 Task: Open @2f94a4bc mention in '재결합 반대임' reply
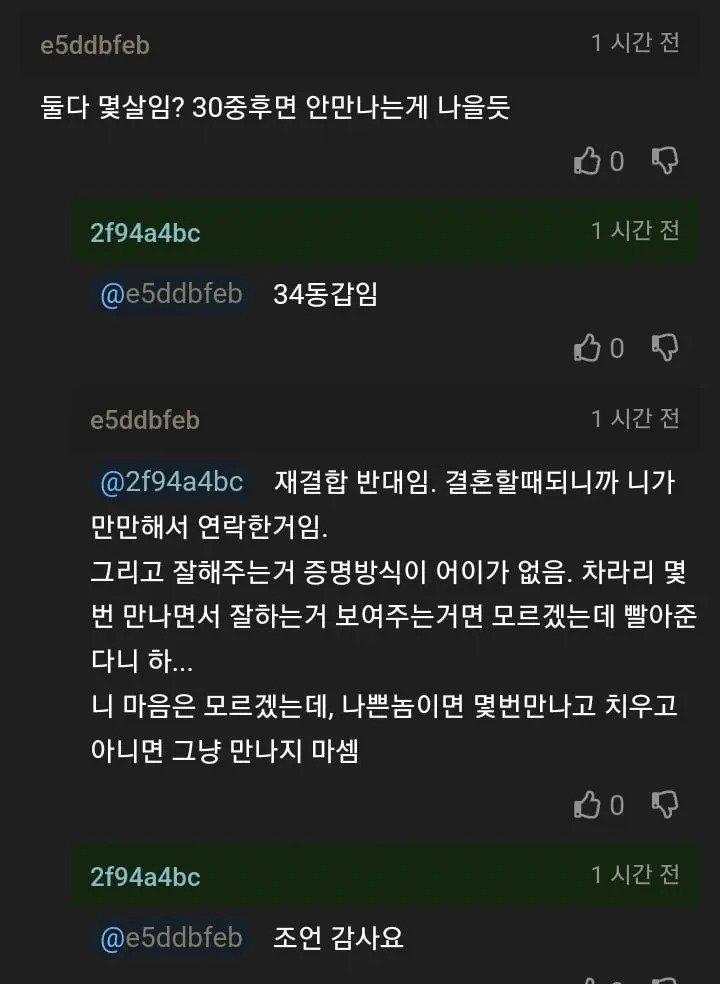[x=171, y=482]
